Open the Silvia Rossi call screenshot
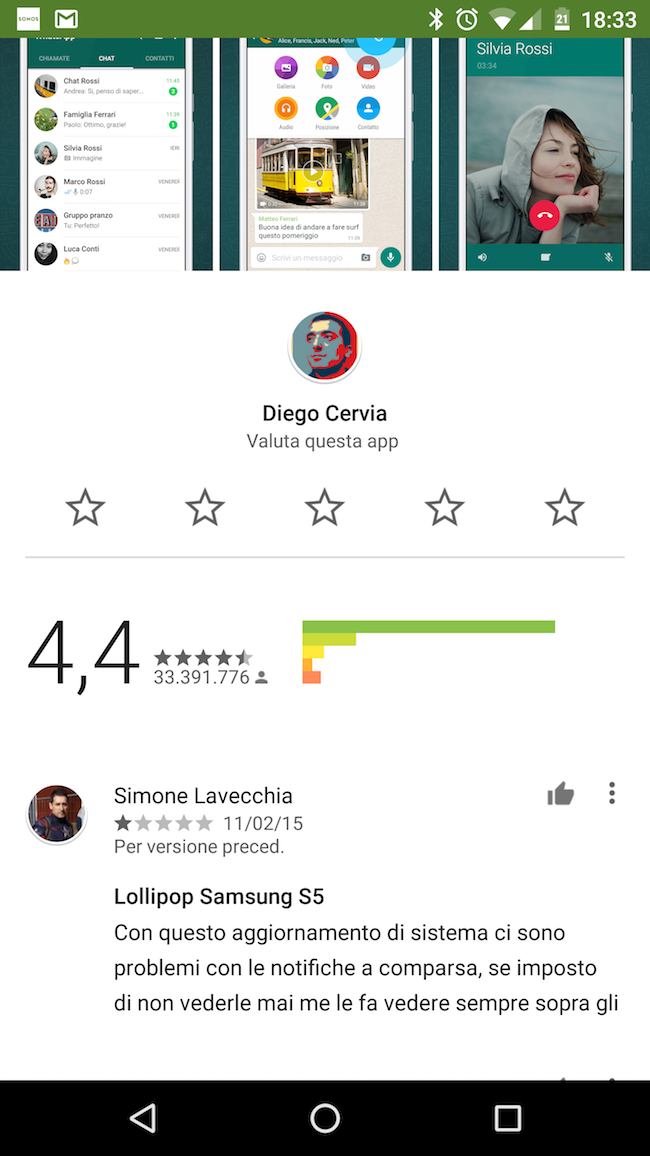This screenshot has height=1156, width=650. tap(544, 155)
